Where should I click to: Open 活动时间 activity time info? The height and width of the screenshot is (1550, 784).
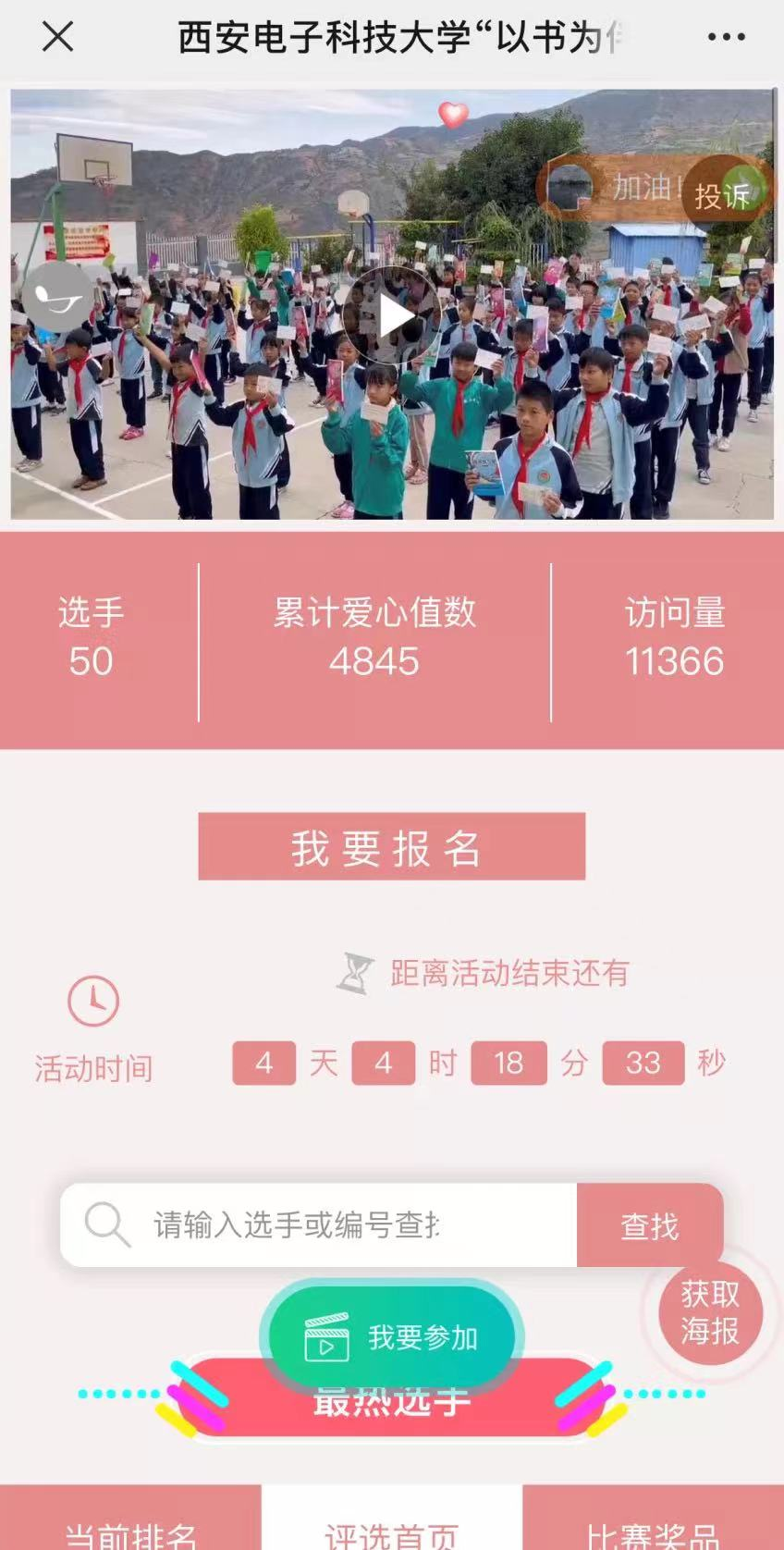coord(93,1028)
